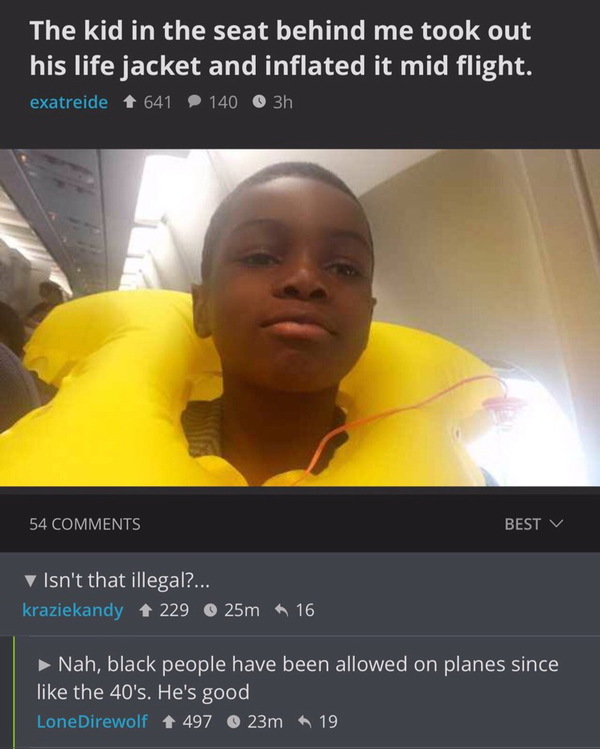Open the post's 140 comments icon

point(194,102)
